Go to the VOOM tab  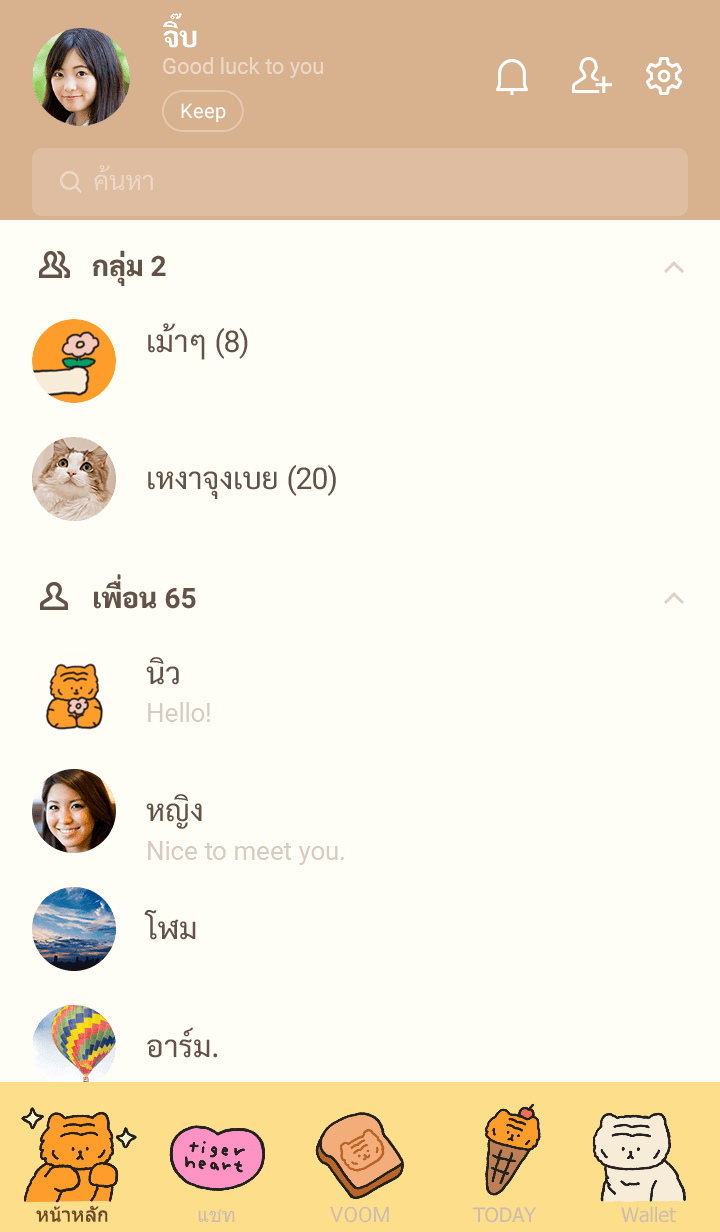[x=360, y=1165]
